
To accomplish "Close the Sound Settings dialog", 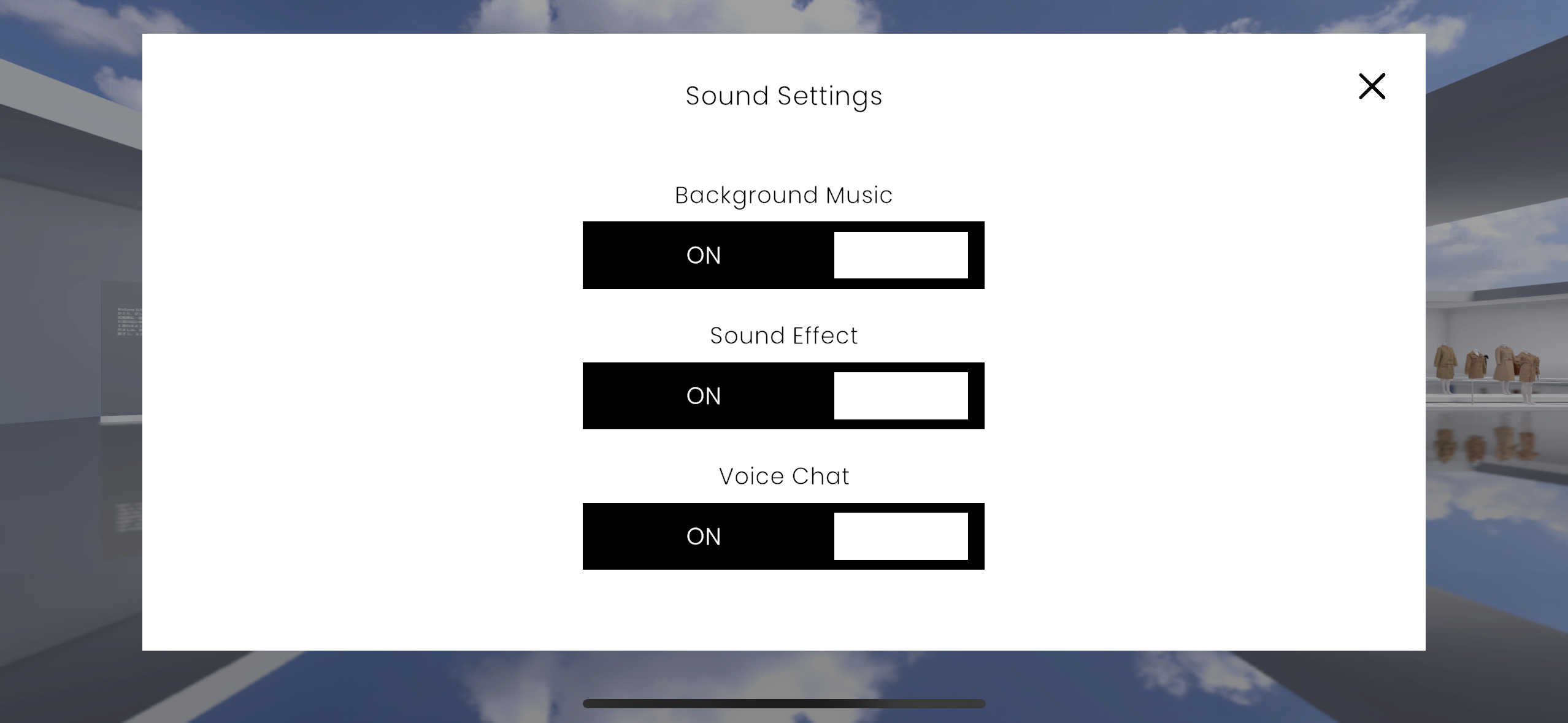I will click(x=1372, y=86).
